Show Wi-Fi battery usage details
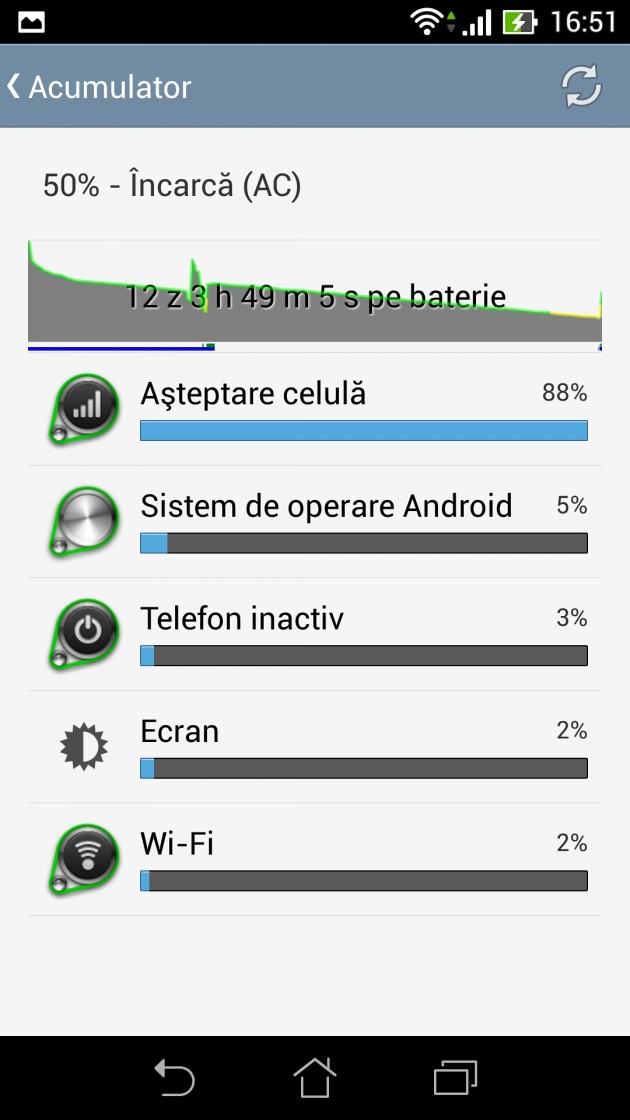This screenshot has height=1120, width=630. [x=315, y=859]
